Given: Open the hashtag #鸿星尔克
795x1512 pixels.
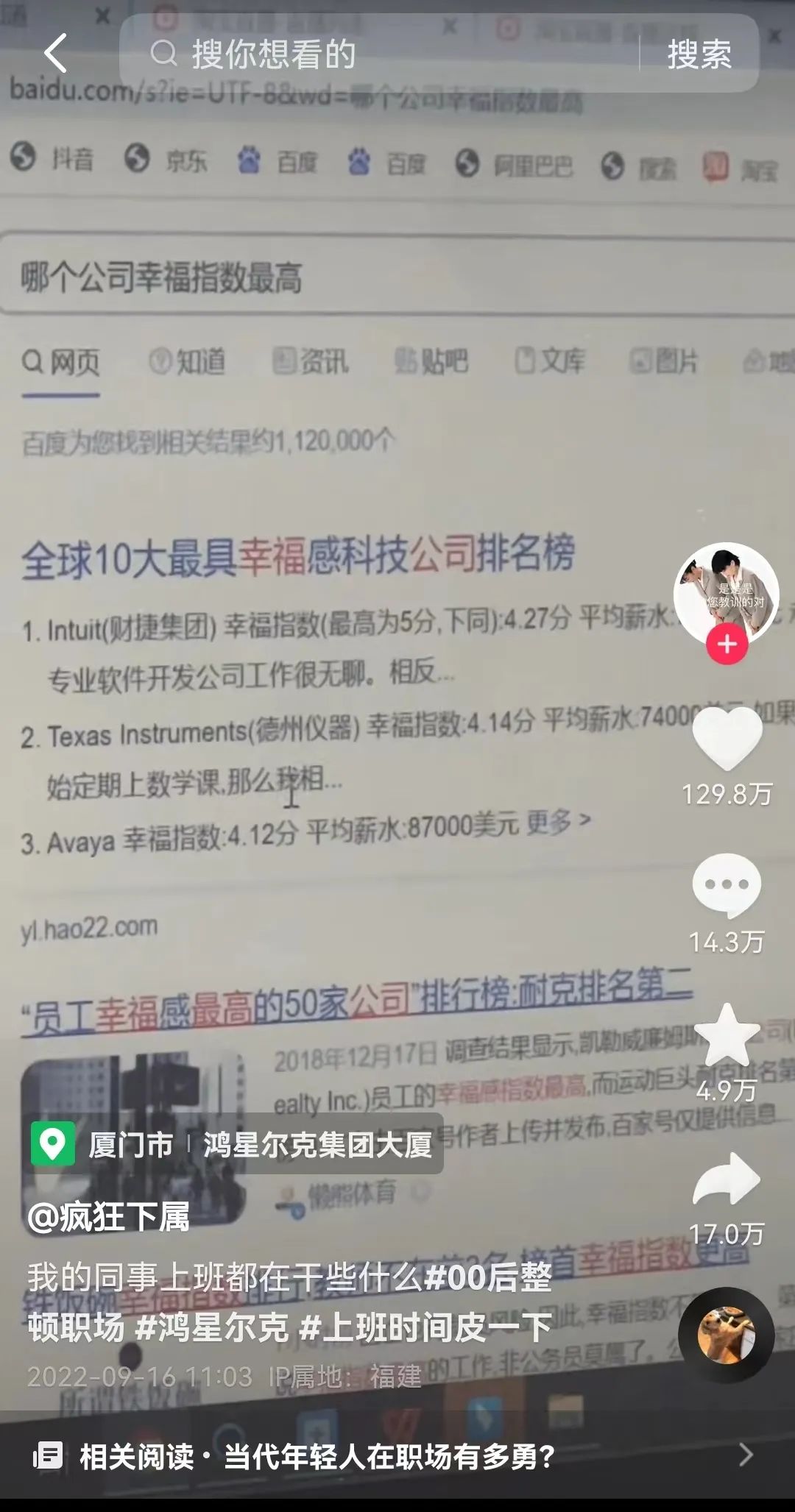Looking at the screenshot, I should tap(212, 1327).
